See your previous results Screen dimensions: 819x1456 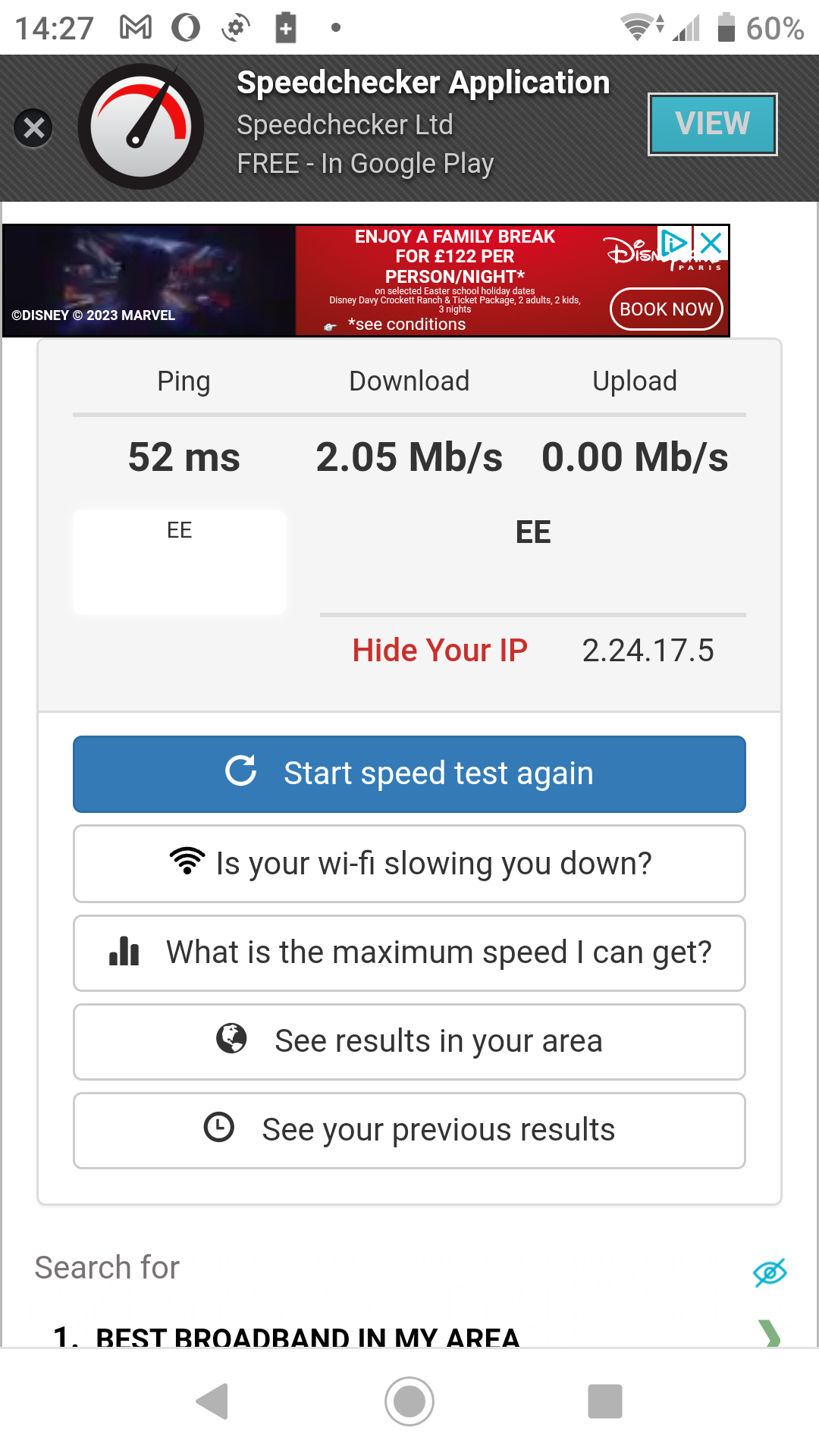pos(409,1130)
